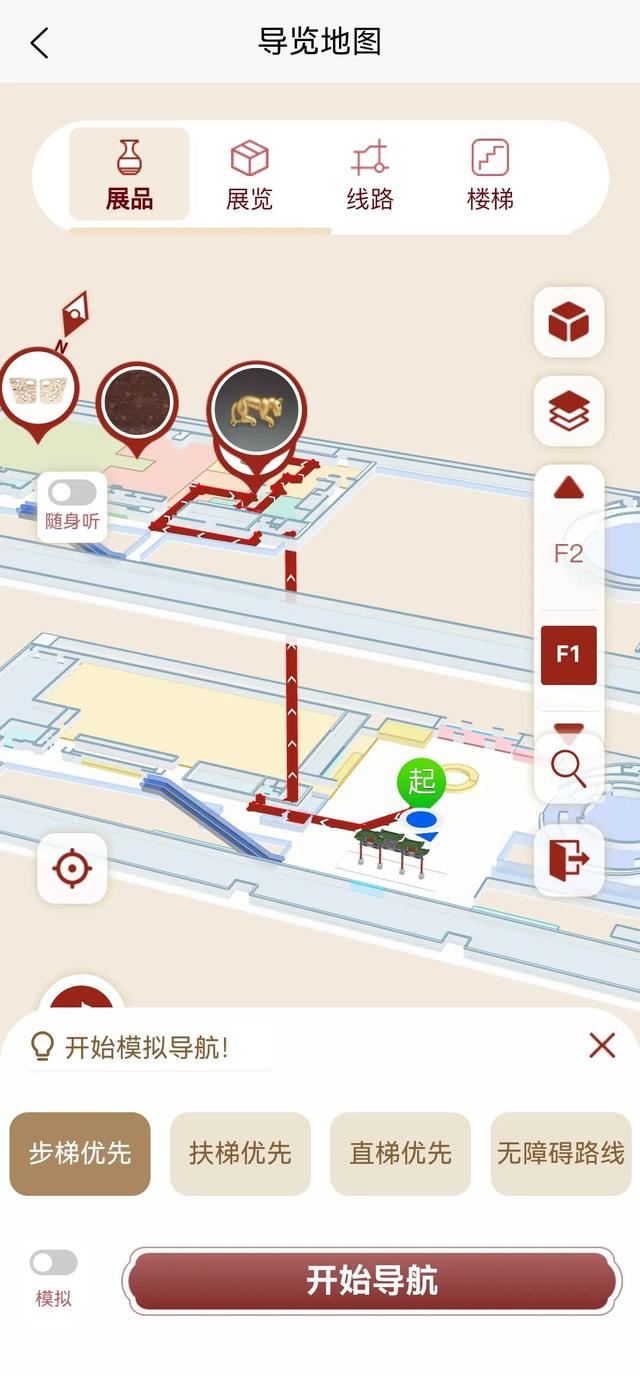The image size is (640, 1376).
Task: Open the golden tiger exhibit pin
Action: (x=256, y=412)
